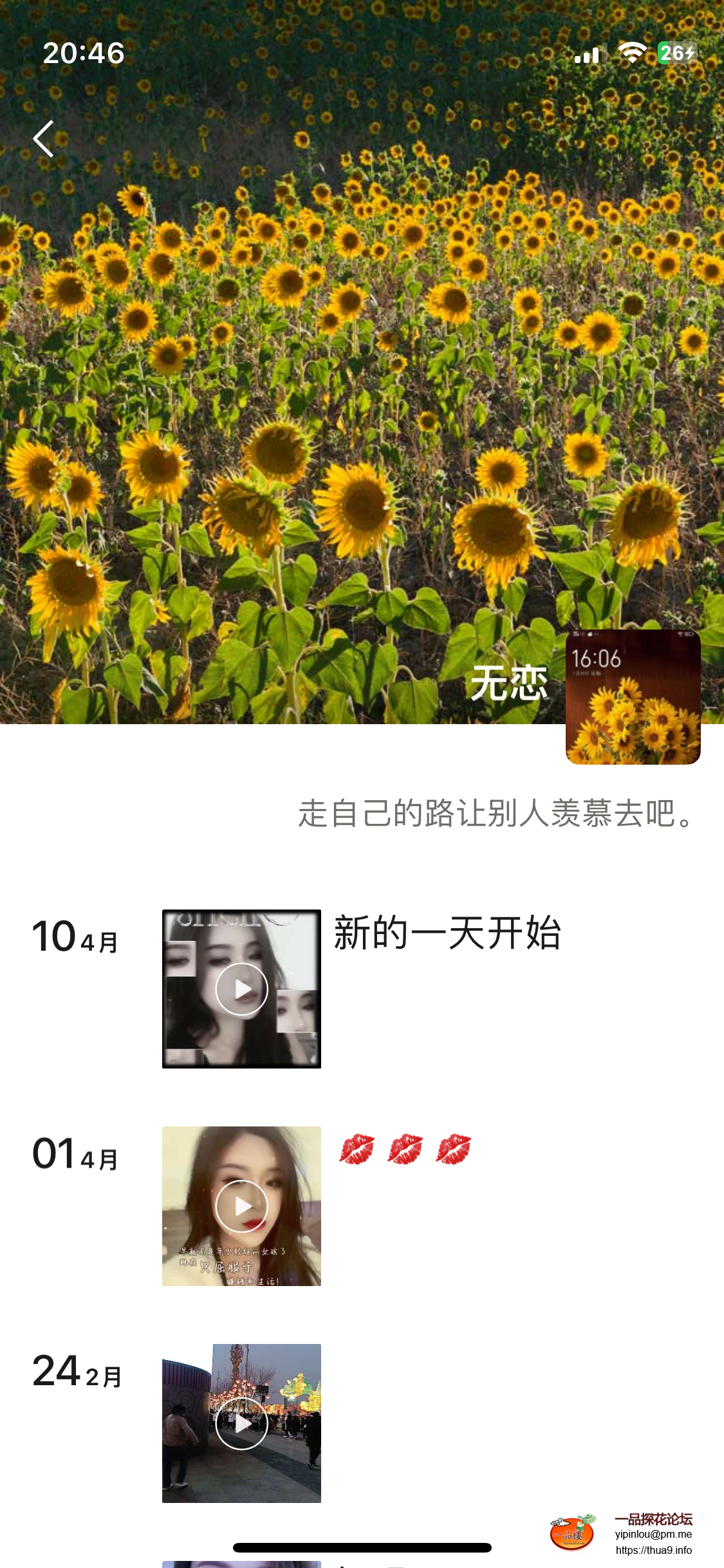The image size is (724, 1568).
Task: Play the 10 April video post
Action: tap(241, 989)
